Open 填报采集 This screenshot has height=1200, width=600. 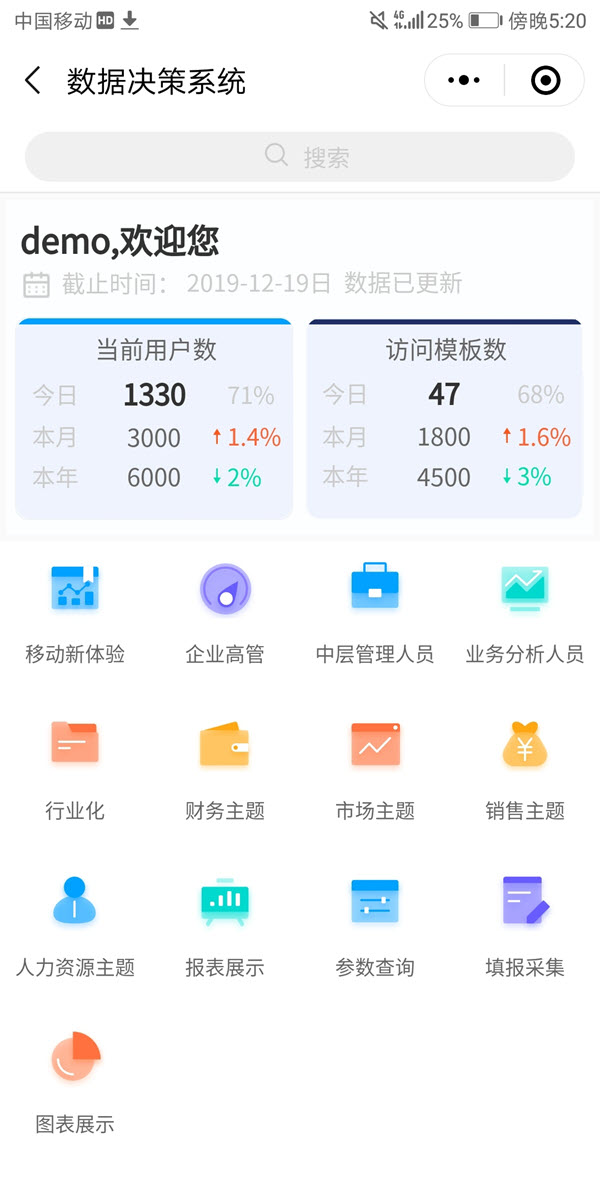[x=525, y=923]
